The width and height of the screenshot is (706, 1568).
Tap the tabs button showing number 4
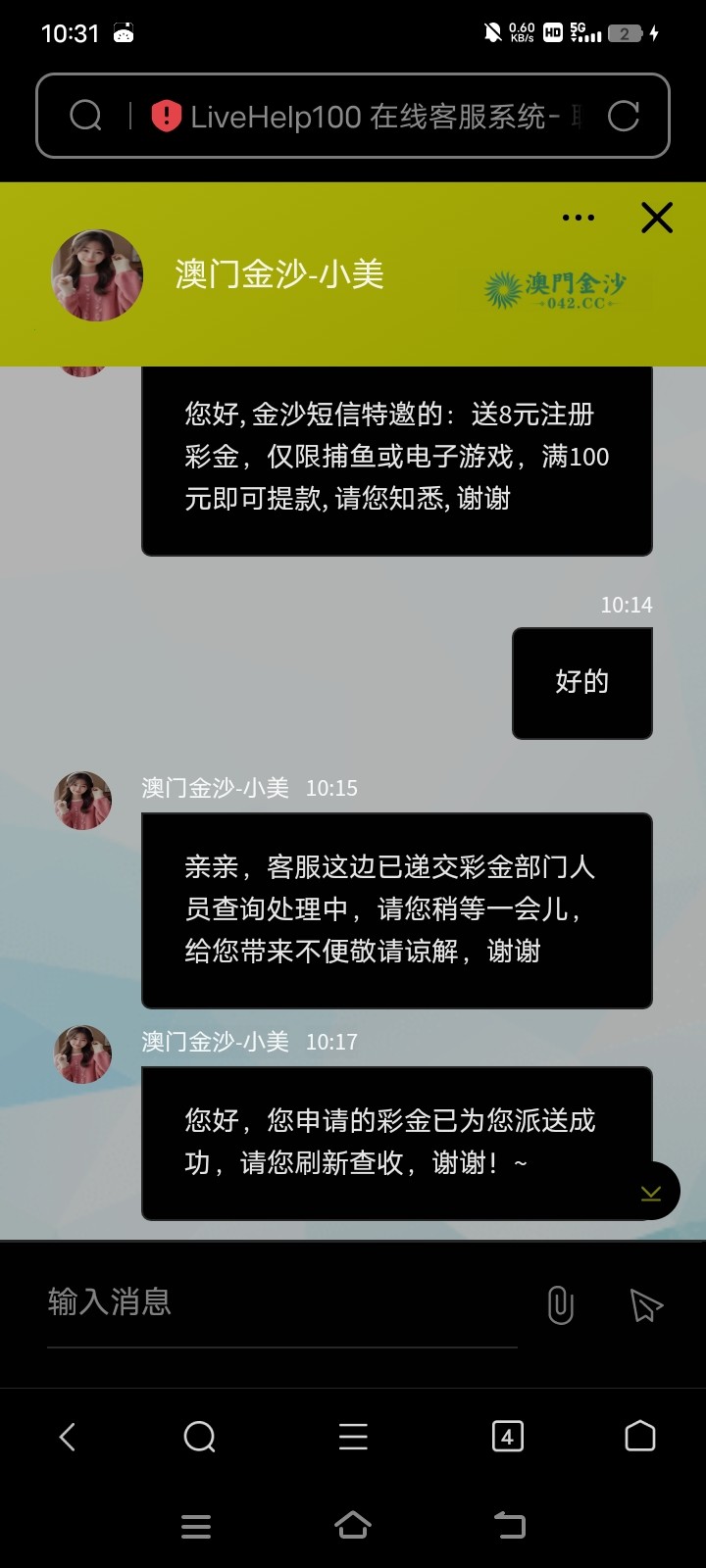point(507,1437)
